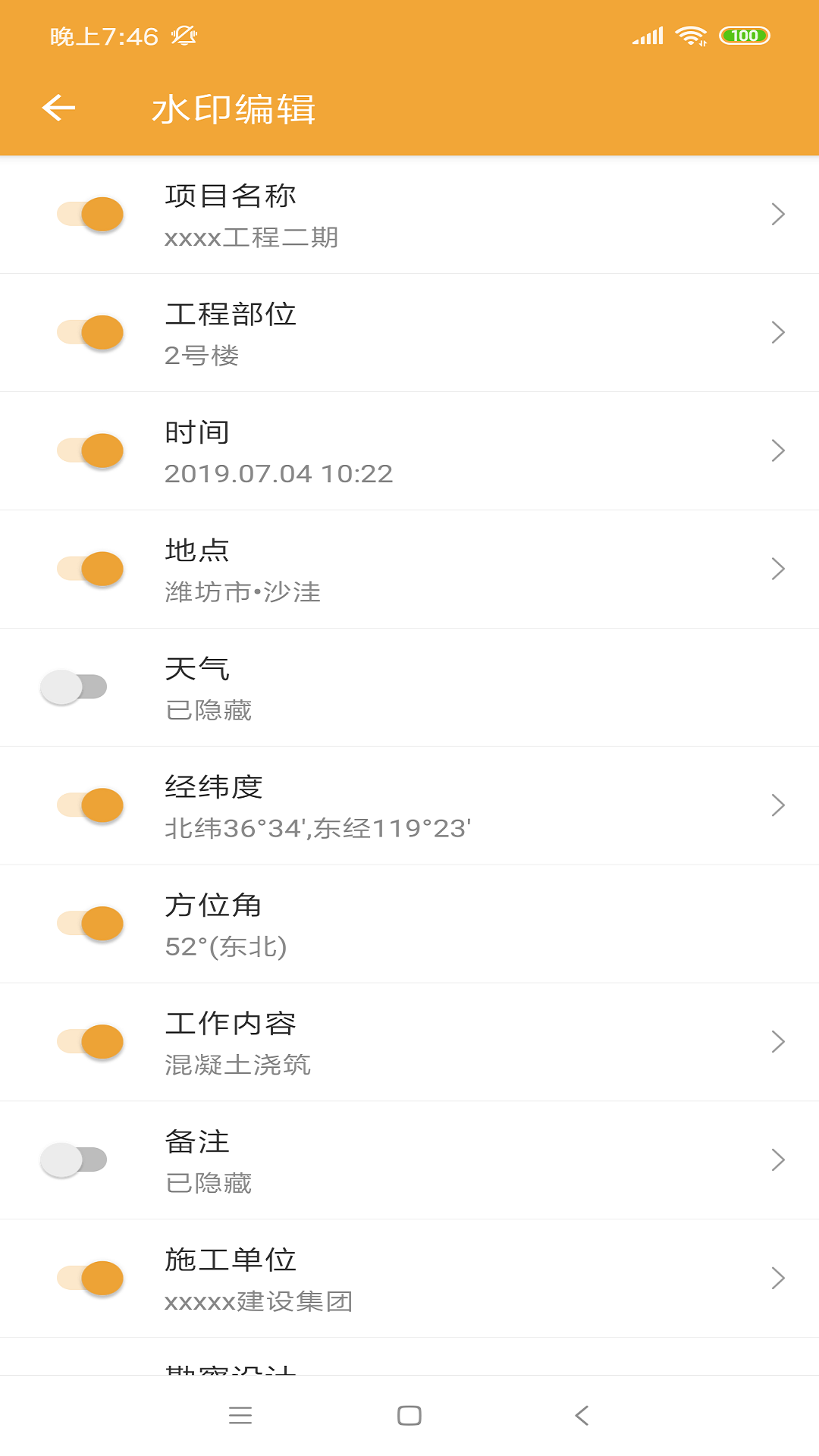819x1456 pixels.
Task: Tap the chevron beside 地点
Action: click(779, 569)
